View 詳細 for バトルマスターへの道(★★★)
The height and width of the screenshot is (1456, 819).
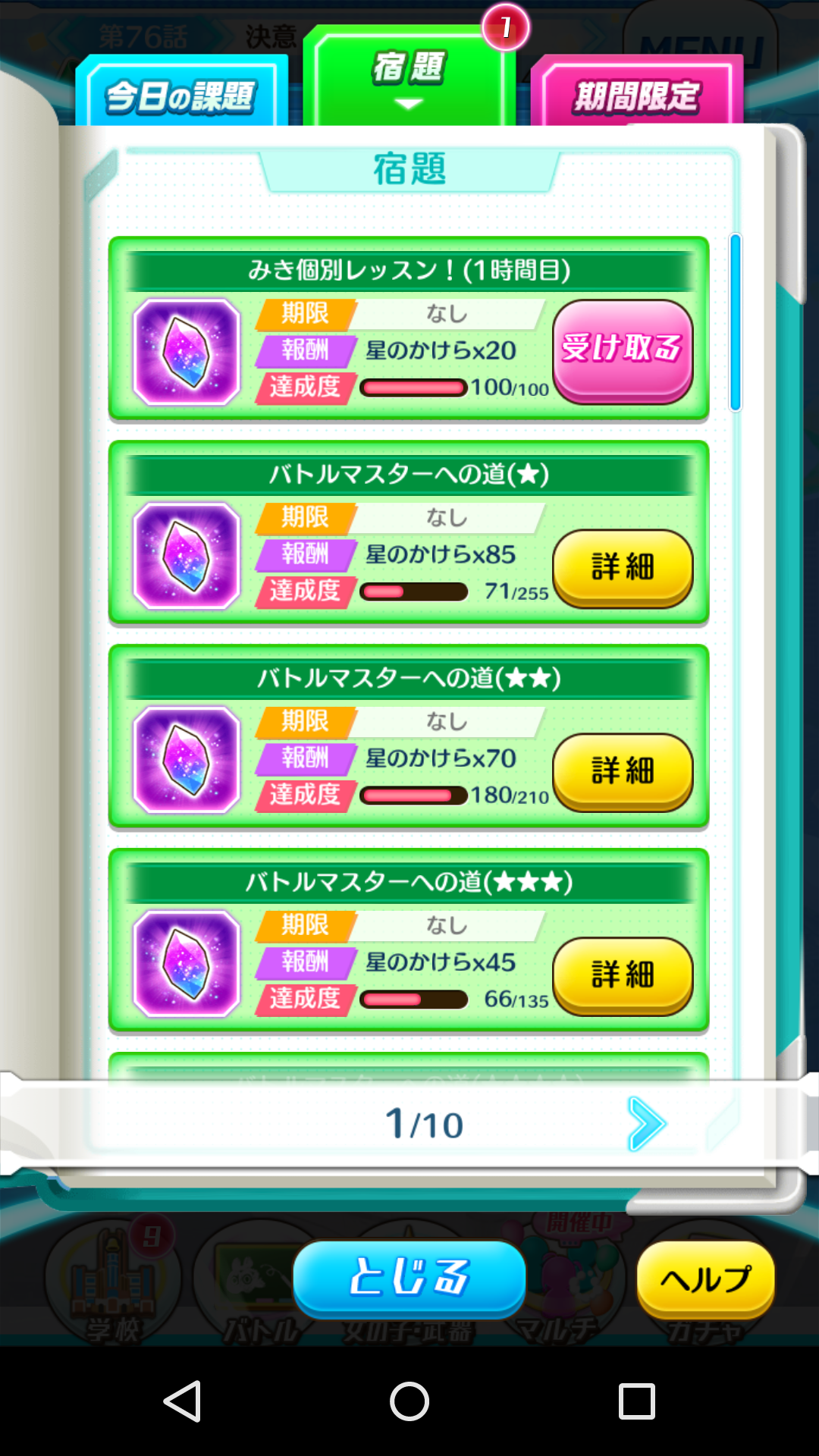(x=622, y=975)
